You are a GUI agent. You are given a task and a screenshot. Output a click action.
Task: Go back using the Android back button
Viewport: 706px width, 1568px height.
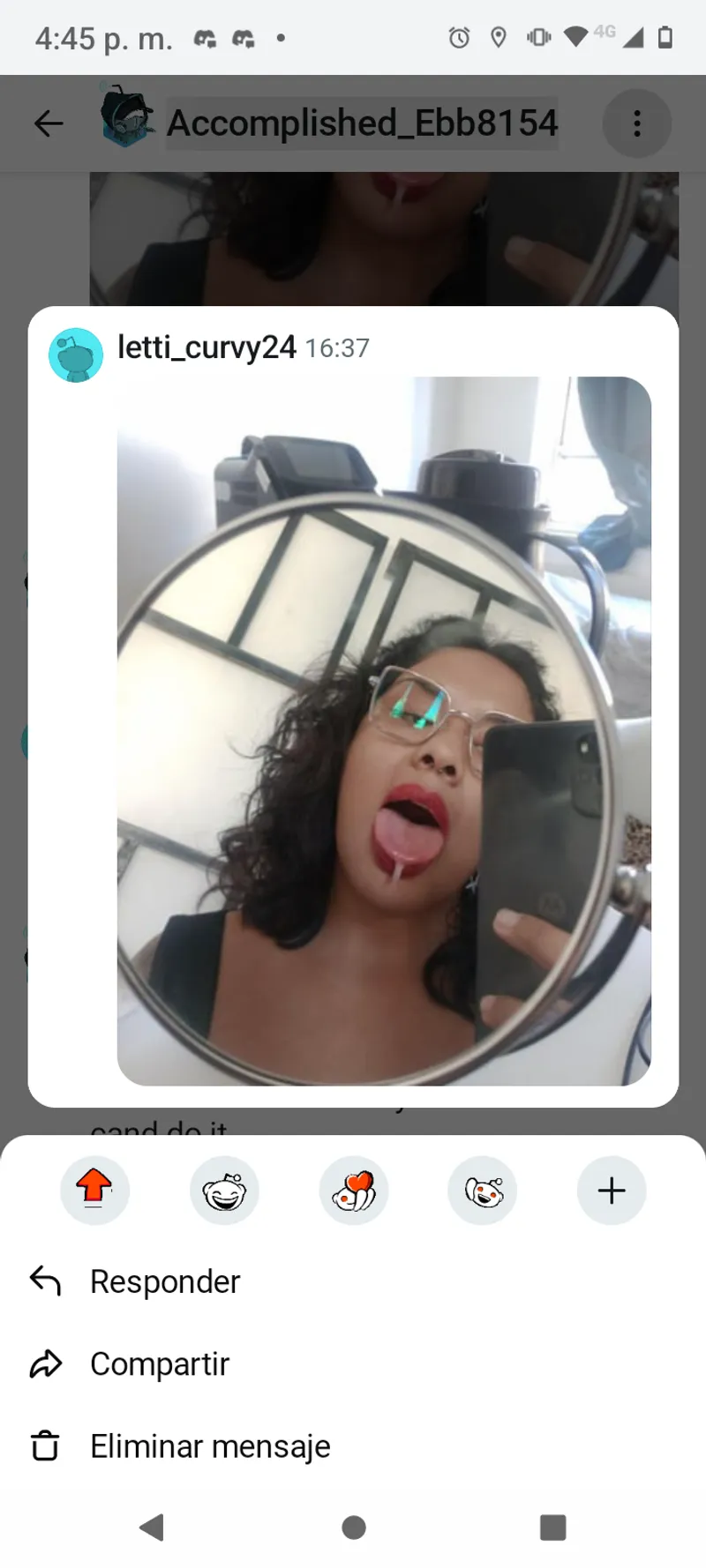[153, 1527]
